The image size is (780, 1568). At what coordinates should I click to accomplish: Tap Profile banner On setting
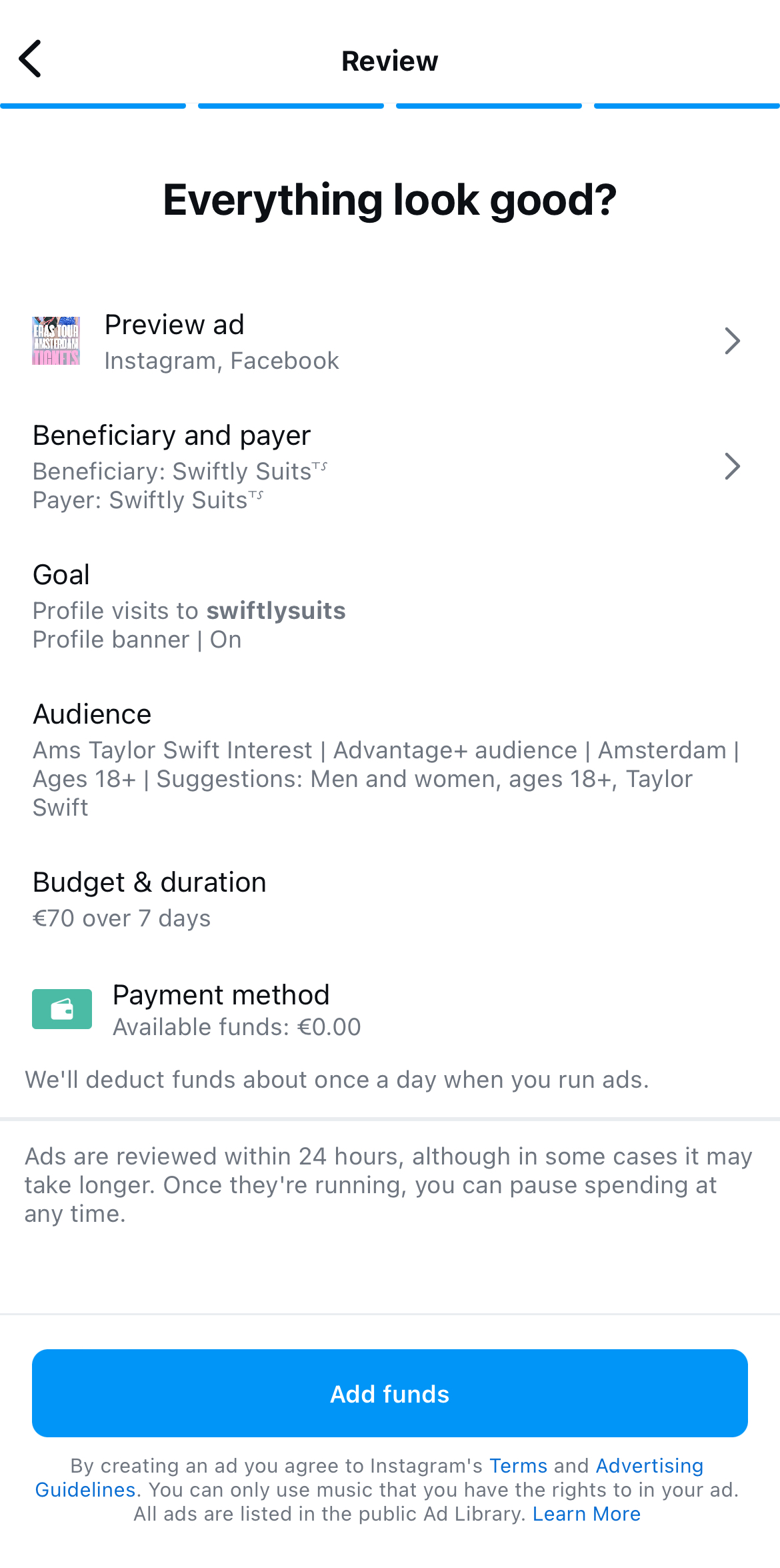(137, 640)
